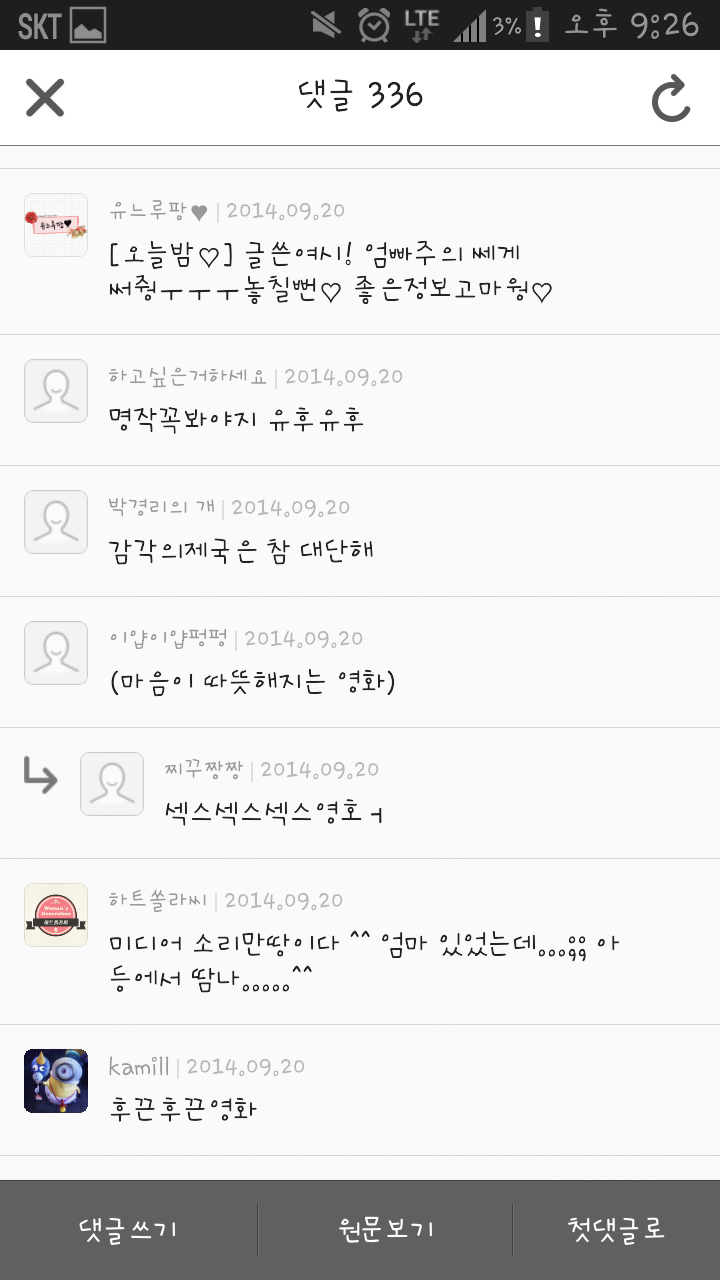View kamill's profile avatar
The height and width of the screenshot is (1280, 720).
click(56, 1081)
